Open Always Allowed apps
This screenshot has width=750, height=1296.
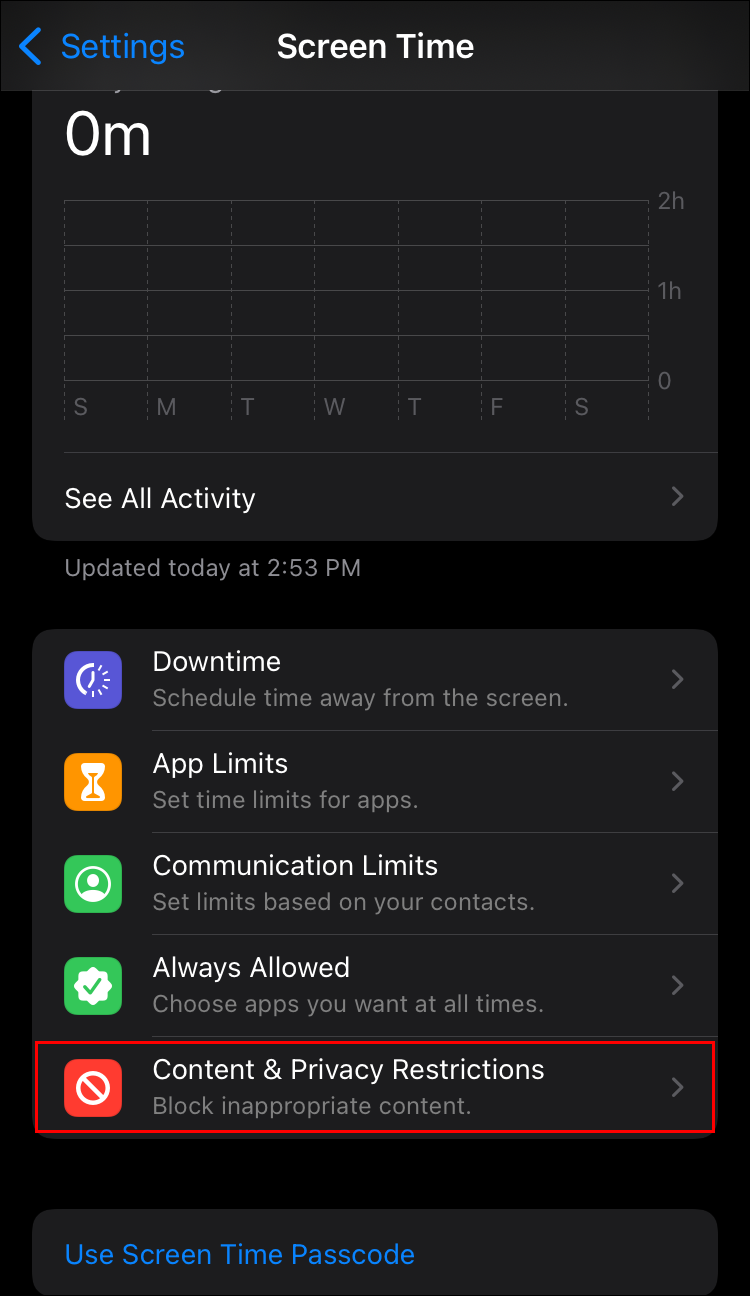coord(374,985)
